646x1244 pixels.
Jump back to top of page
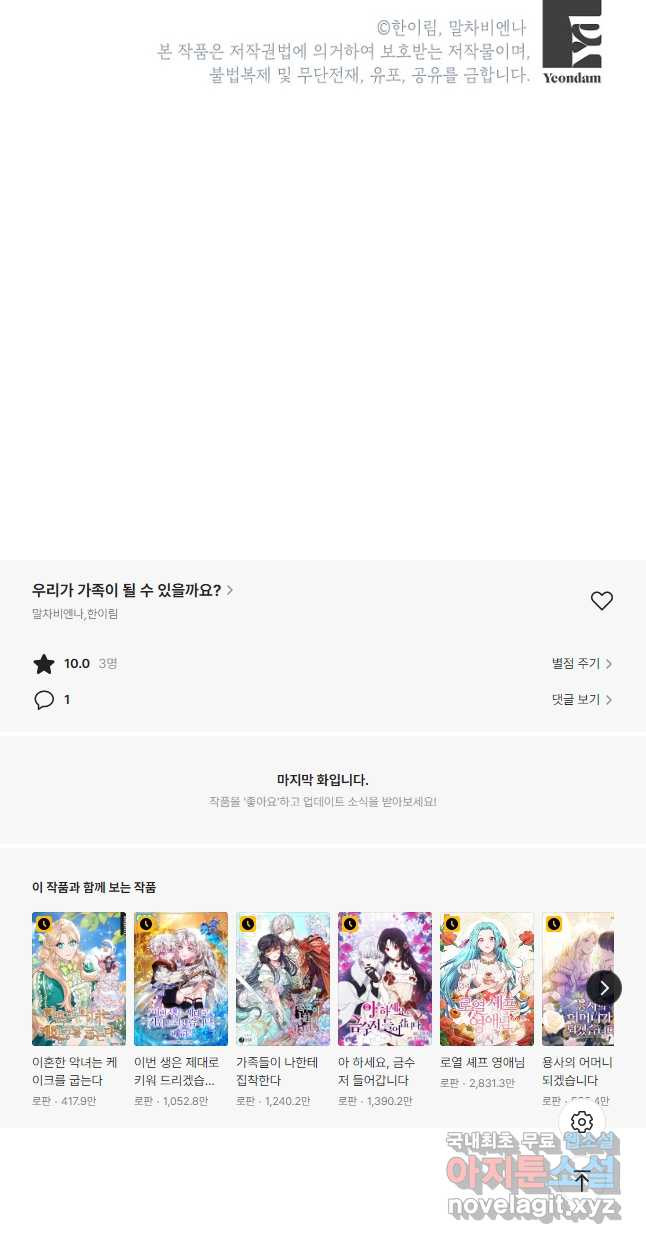click(582, 1180)
